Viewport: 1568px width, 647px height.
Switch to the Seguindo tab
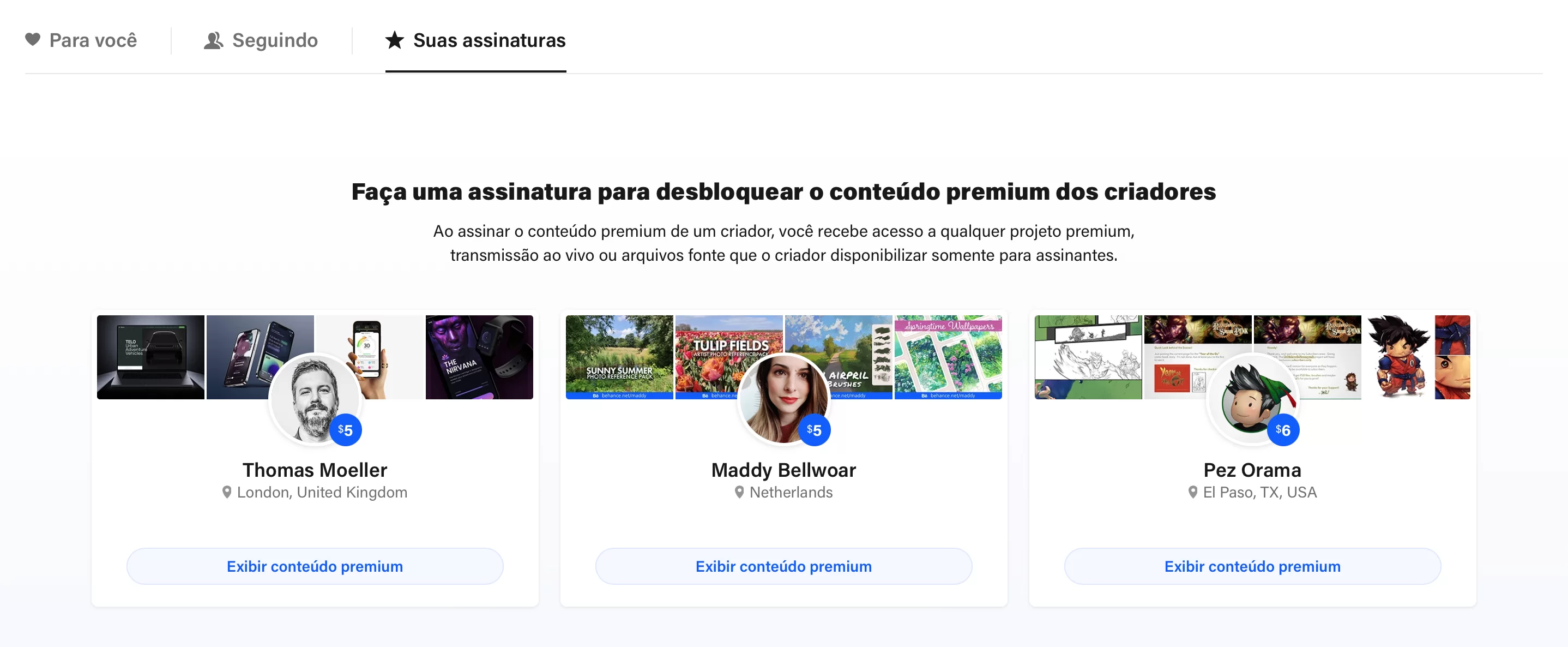pyautogui.click(x=261, y=40)
